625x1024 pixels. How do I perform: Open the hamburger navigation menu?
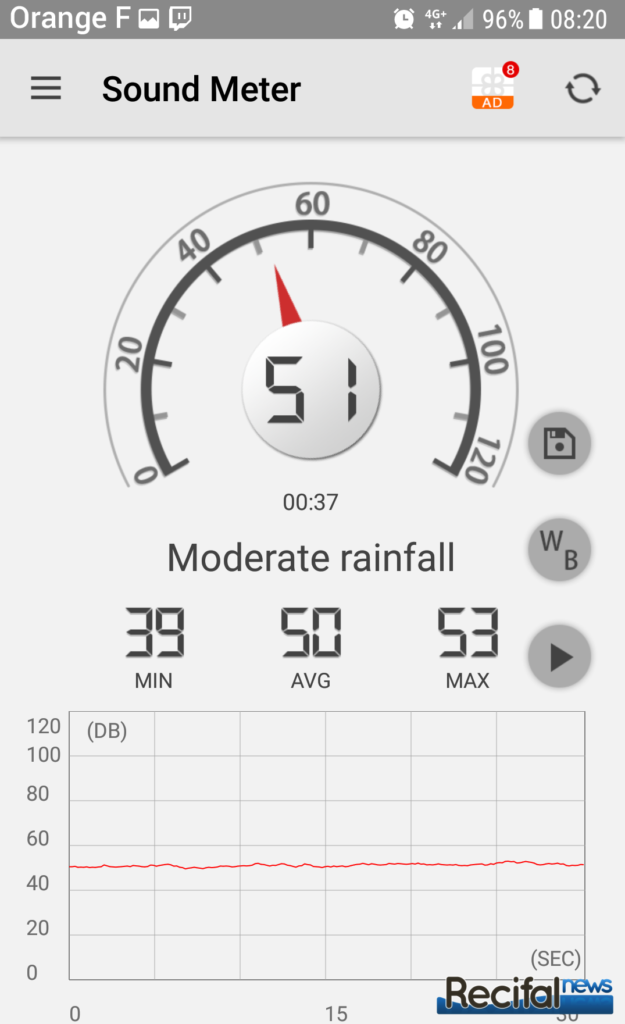tap(46, 89)
